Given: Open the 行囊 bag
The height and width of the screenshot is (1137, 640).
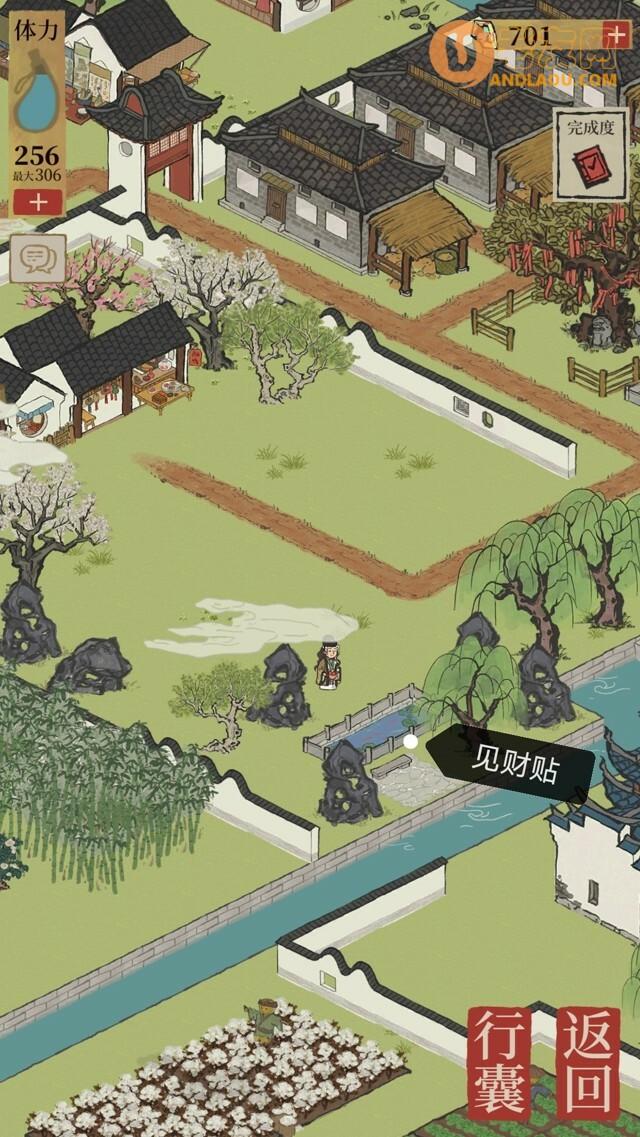Looking at the screenshot, I should click(501, 1062).
